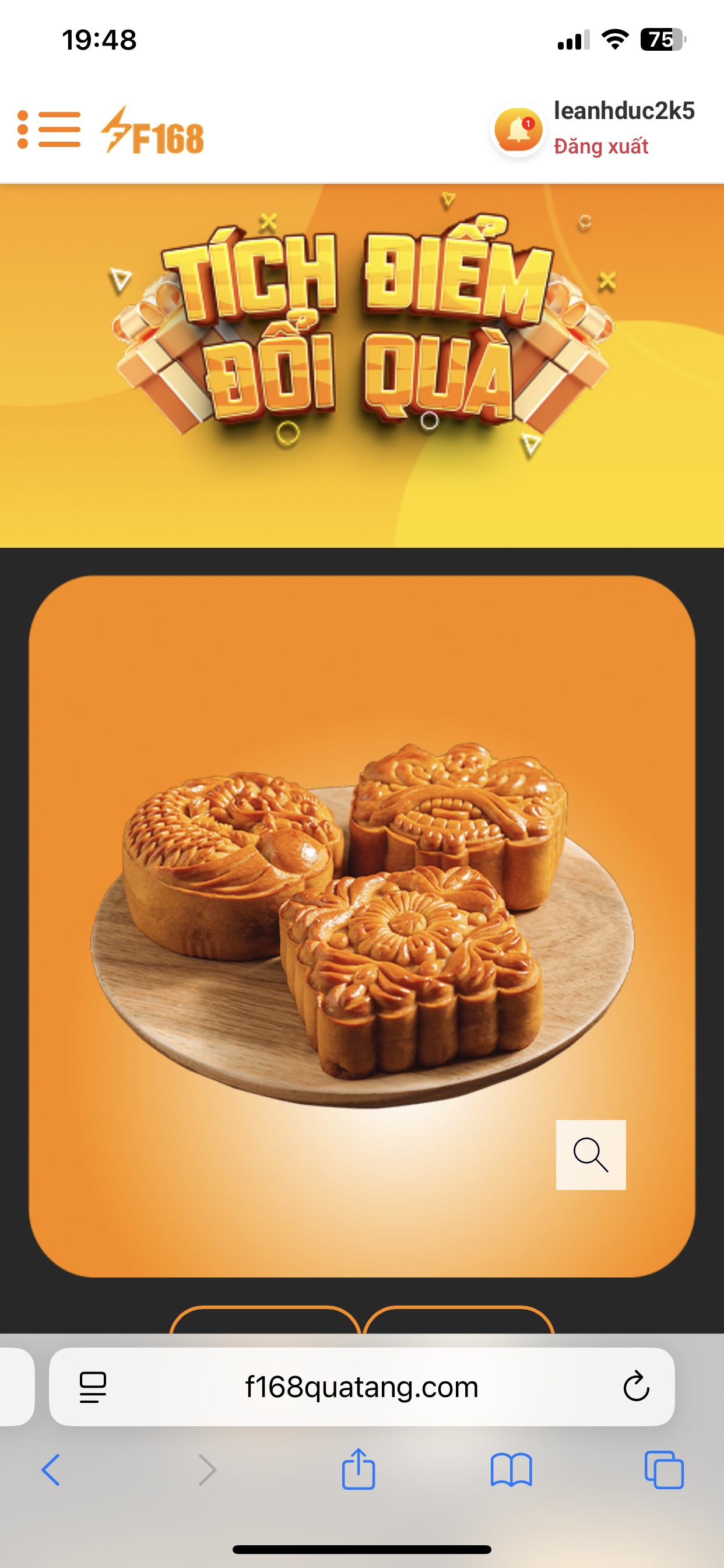Viewport: 724px width, 1568px height.
Task: Tap the F168 logo
Action: click(x=152, y=130)
